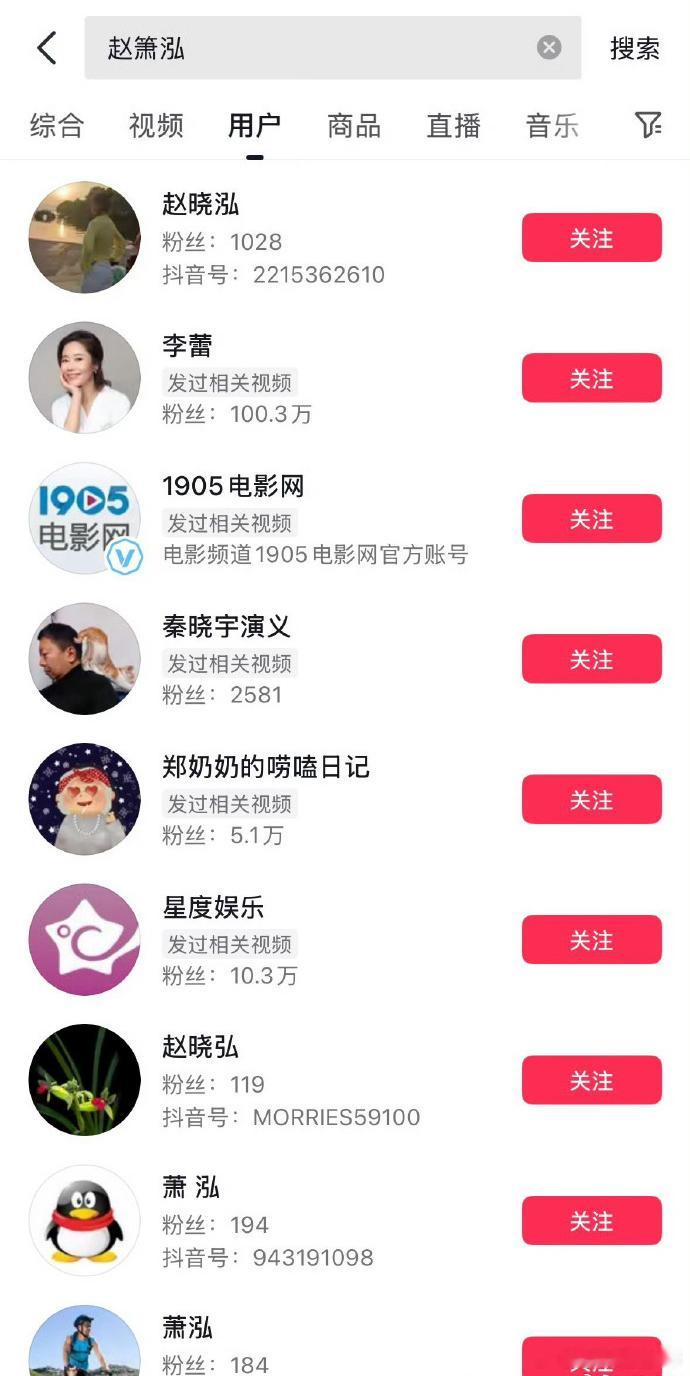Switch to the 视频 tab
The height and width of the screenshot is (1376, 690).
click(x=156, y=126)
